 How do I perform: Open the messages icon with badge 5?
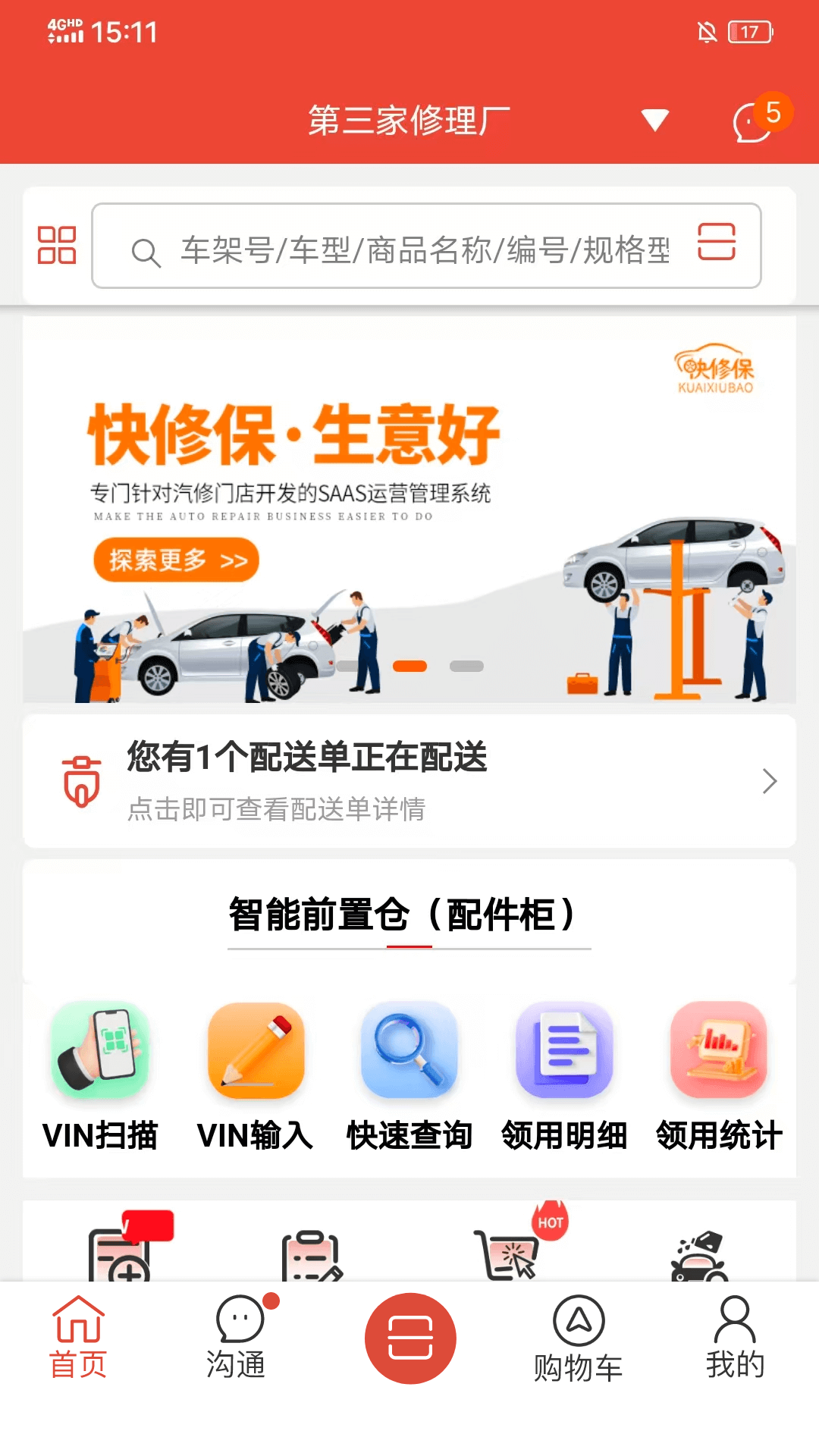point(754,121)
